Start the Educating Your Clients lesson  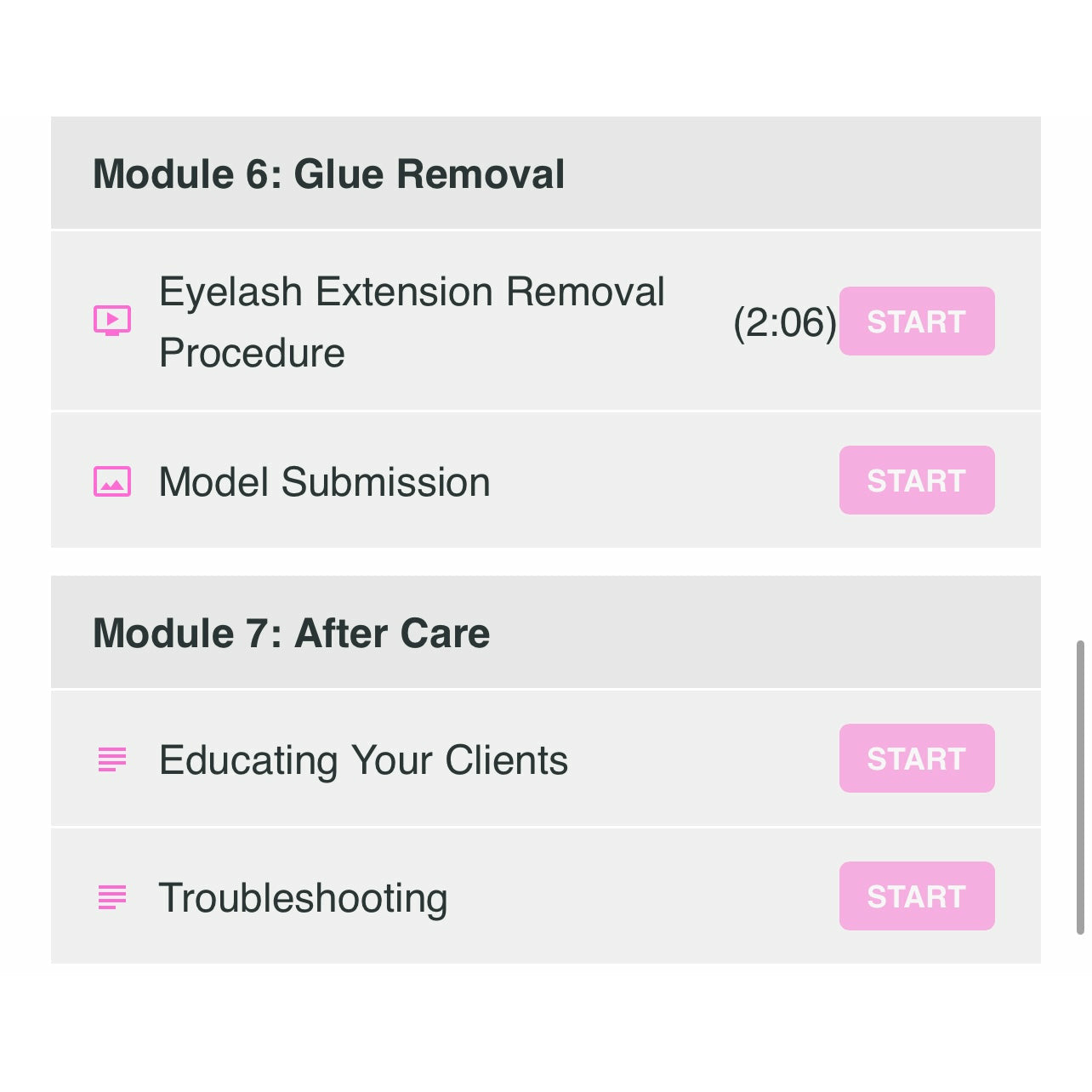point(916,759)
